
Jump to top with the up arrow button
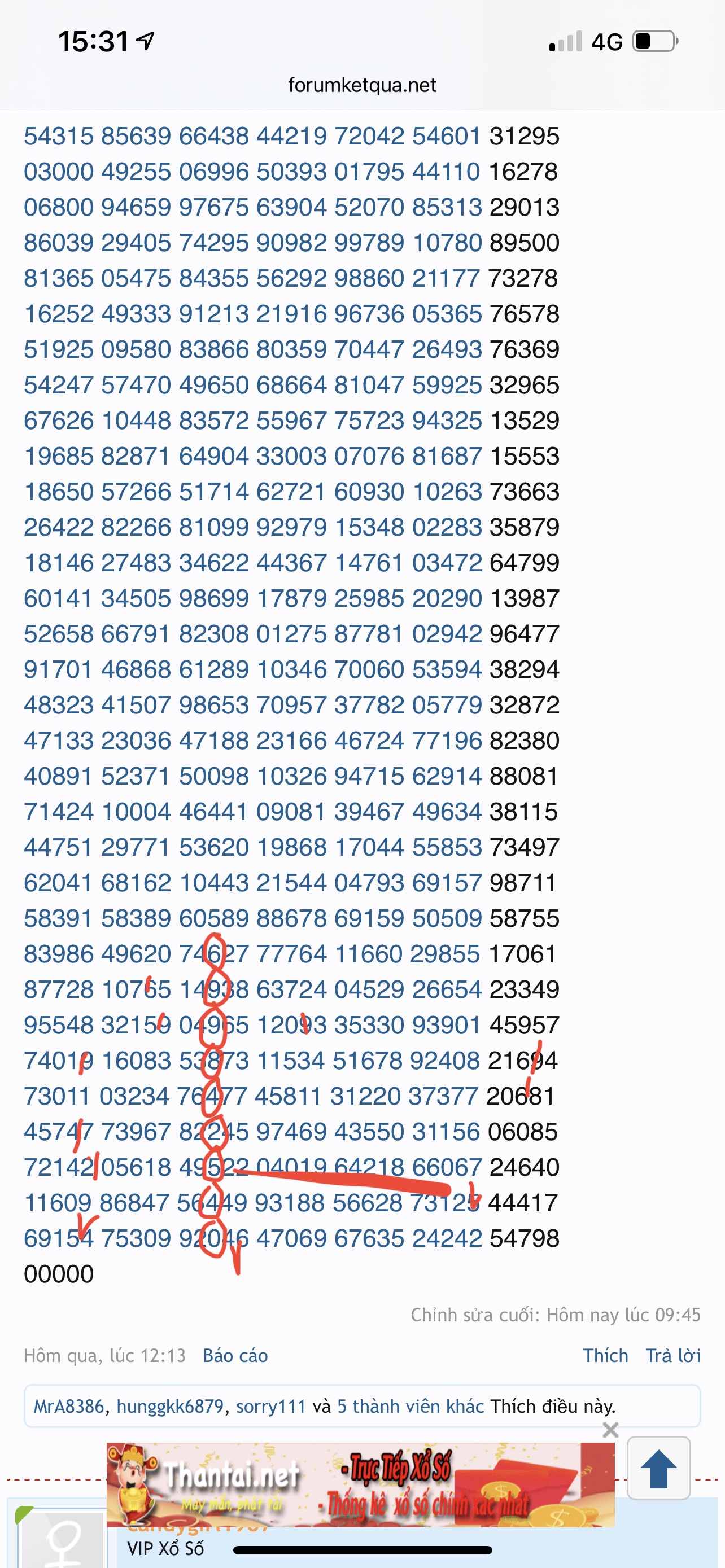point(658,1468)
